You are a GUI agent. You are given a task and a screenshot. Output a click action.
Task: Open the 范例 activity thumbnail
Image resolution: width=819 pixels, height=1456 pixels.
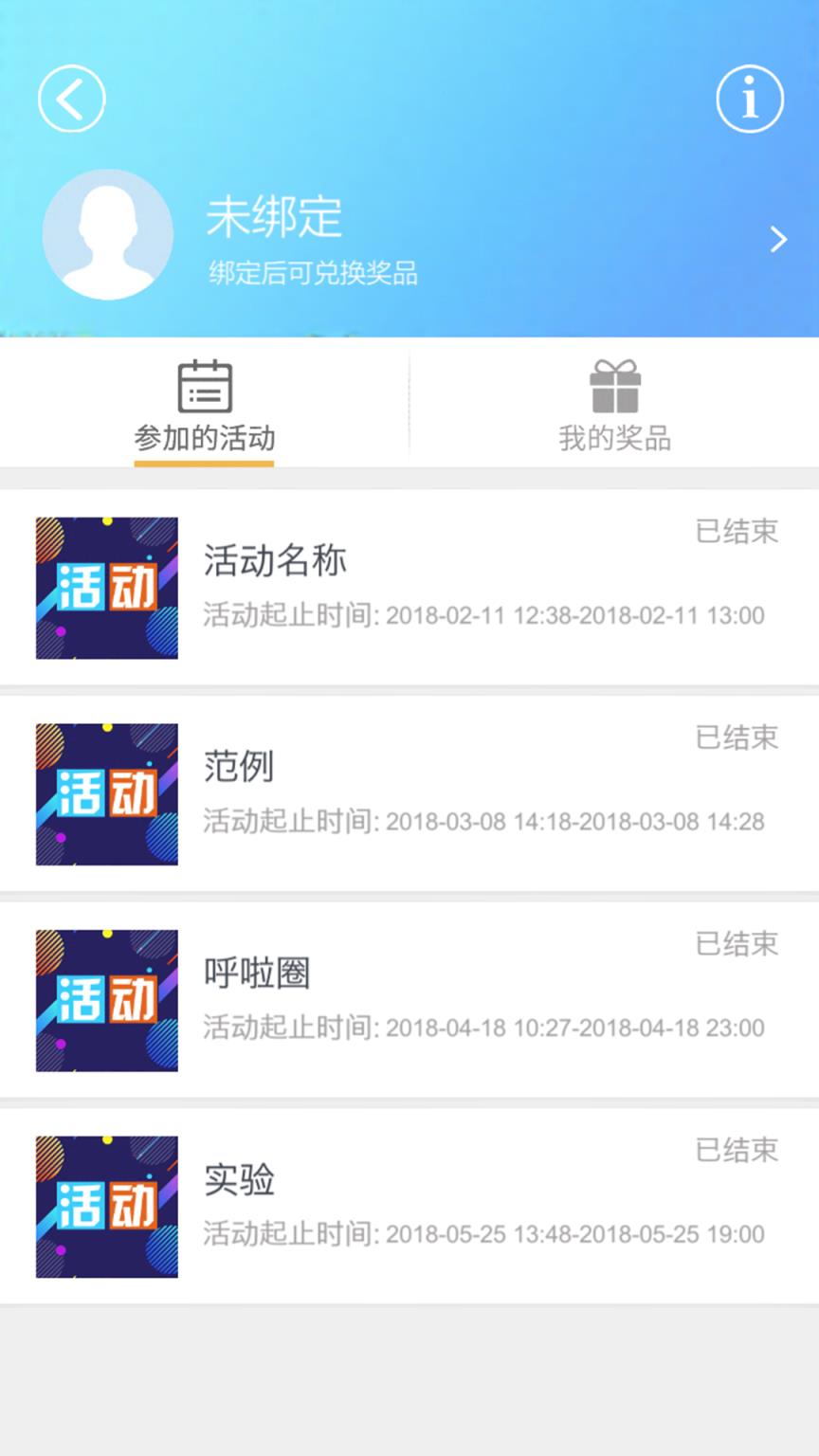coord(106,794)
